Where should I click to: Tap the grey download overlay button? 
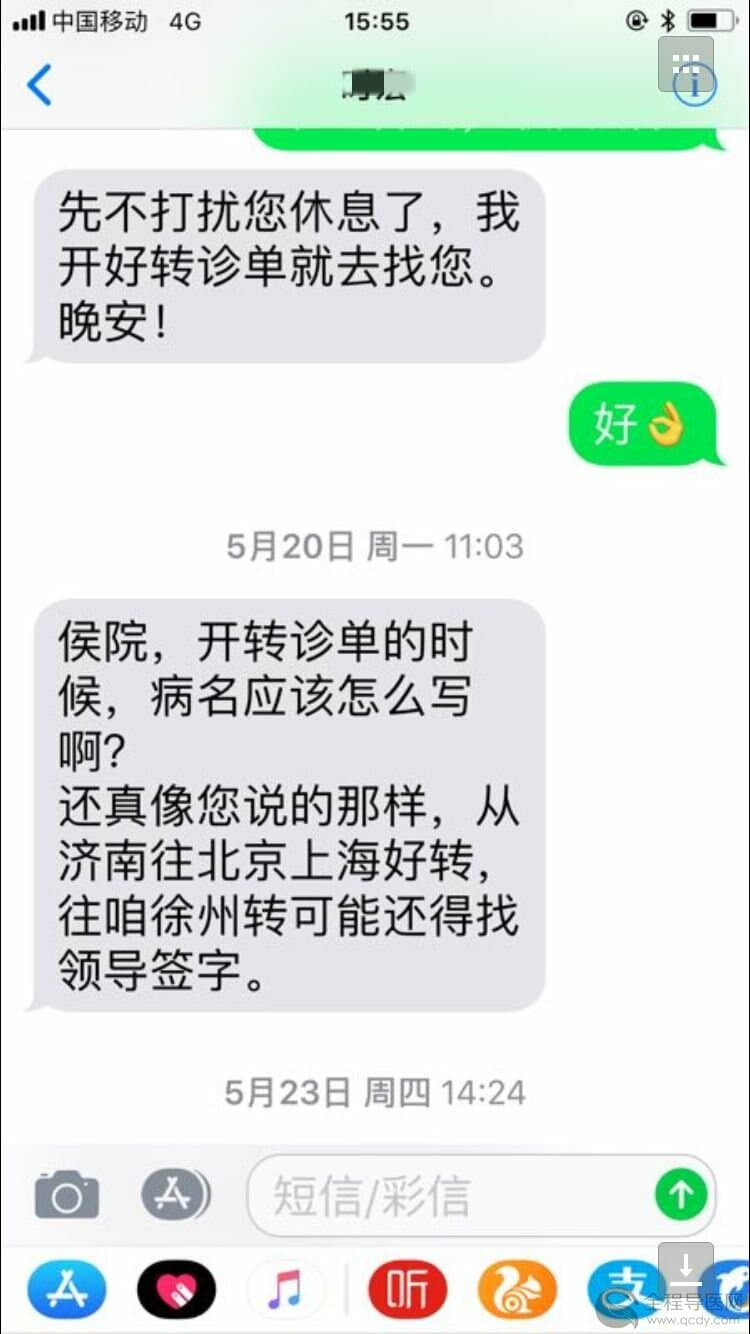coord(686,1268)
